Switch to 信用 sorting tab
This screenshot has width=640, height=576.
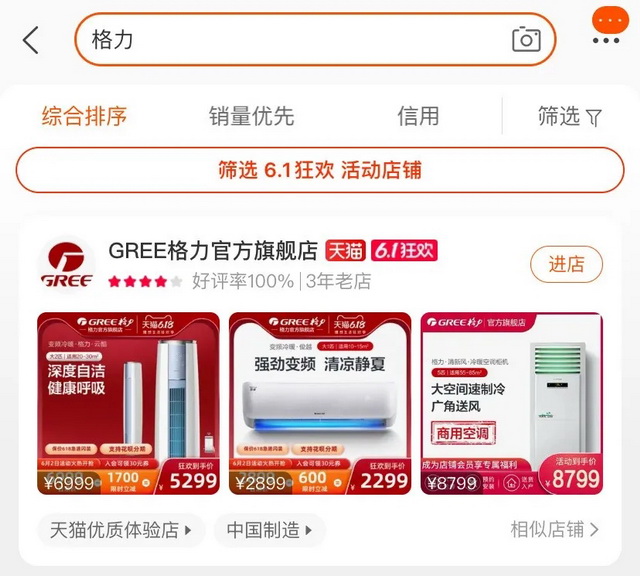tap(418, 116)
